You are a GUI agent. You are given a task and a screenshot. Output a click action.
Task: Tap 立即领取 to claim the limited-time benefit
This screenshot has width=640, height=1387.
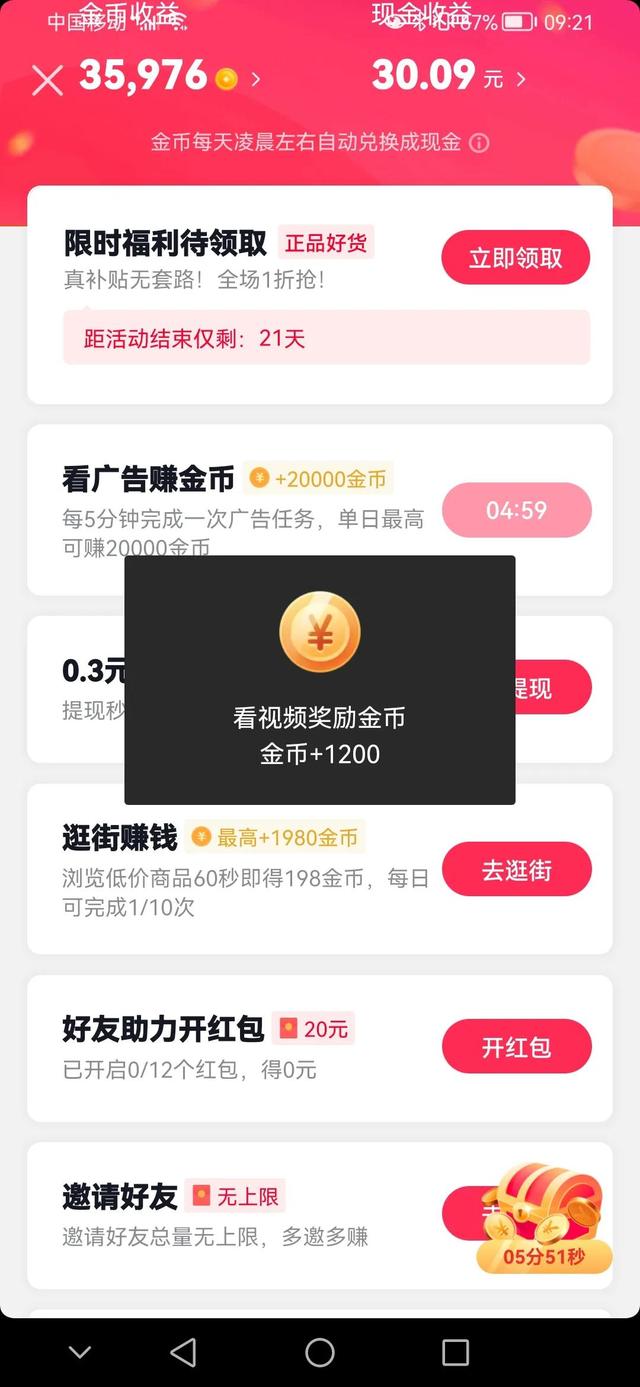tap(515, 258)
